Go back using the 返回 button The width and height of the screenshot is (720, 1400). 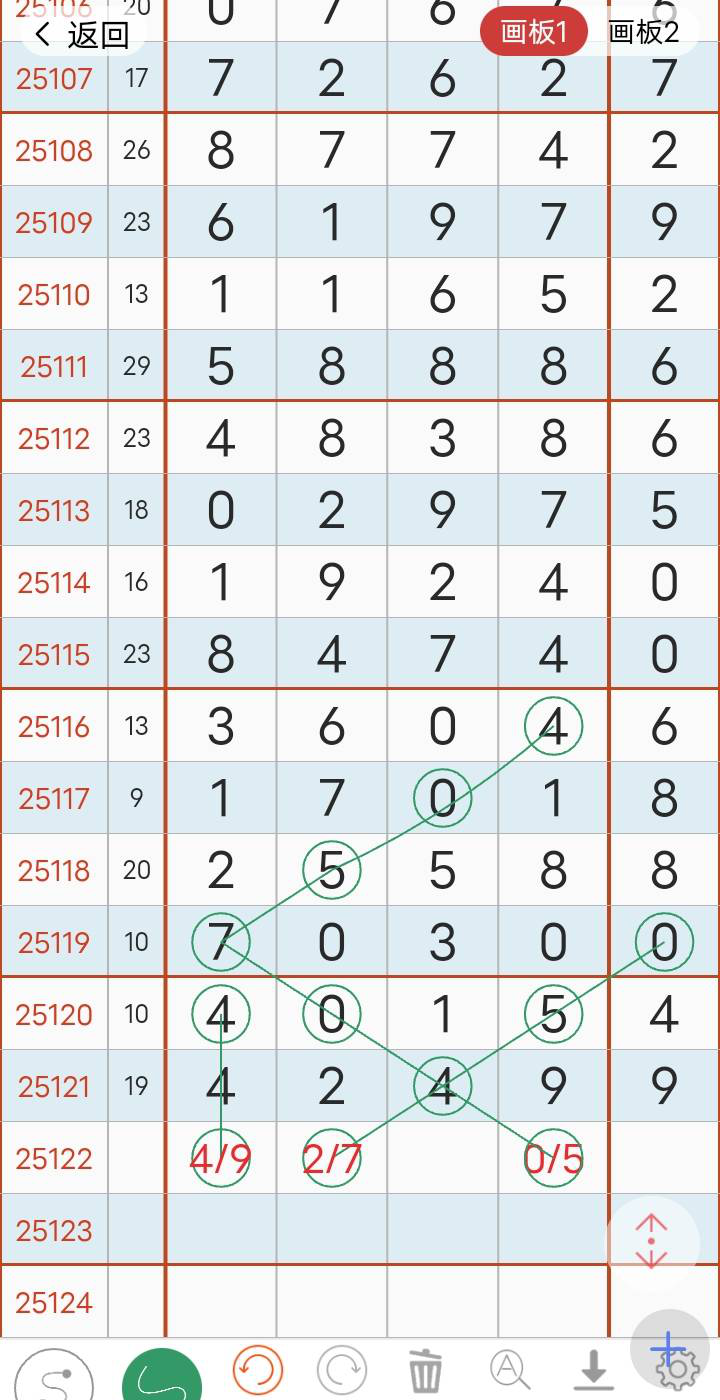point(82,34)
